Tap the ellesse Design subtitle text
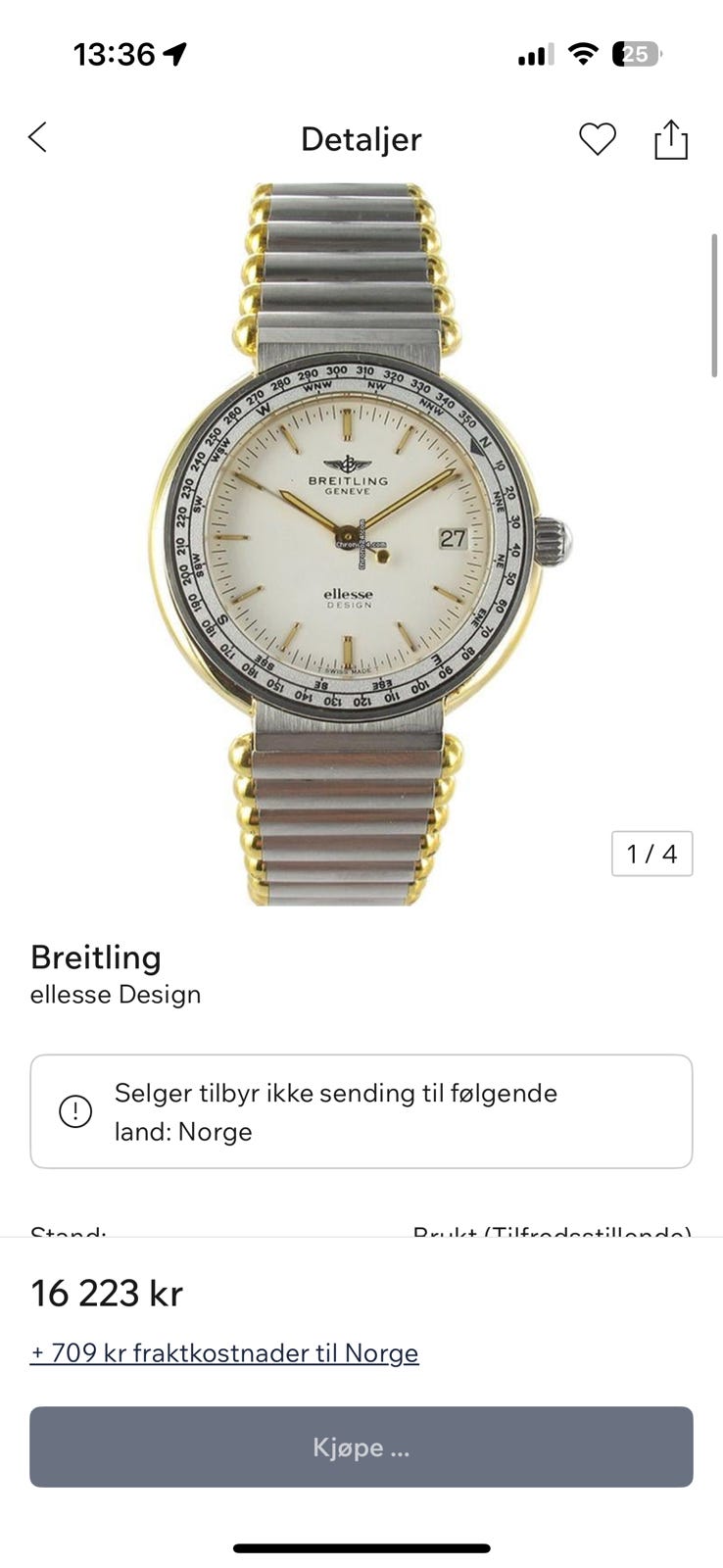This screenshot has height=1568, width=723. pos(115,994)
